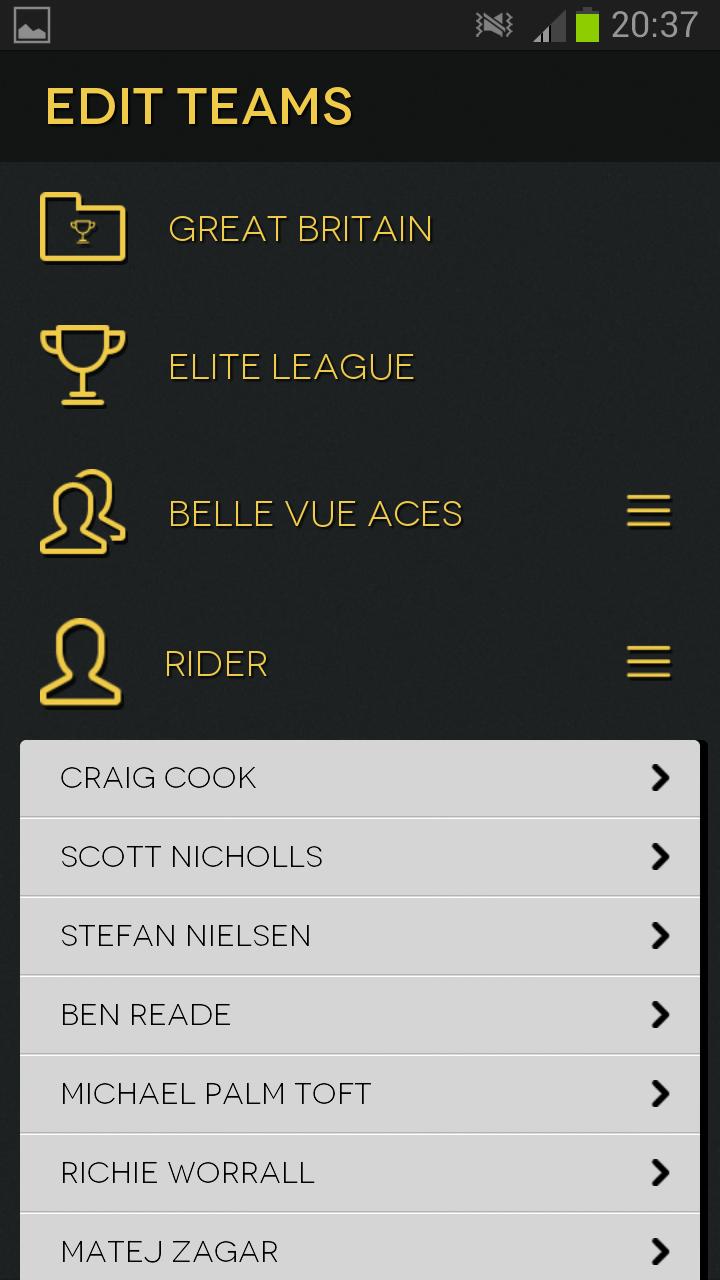Open the hamburger menu next to BELLE VUE ACES

click(x=648, y=512)
